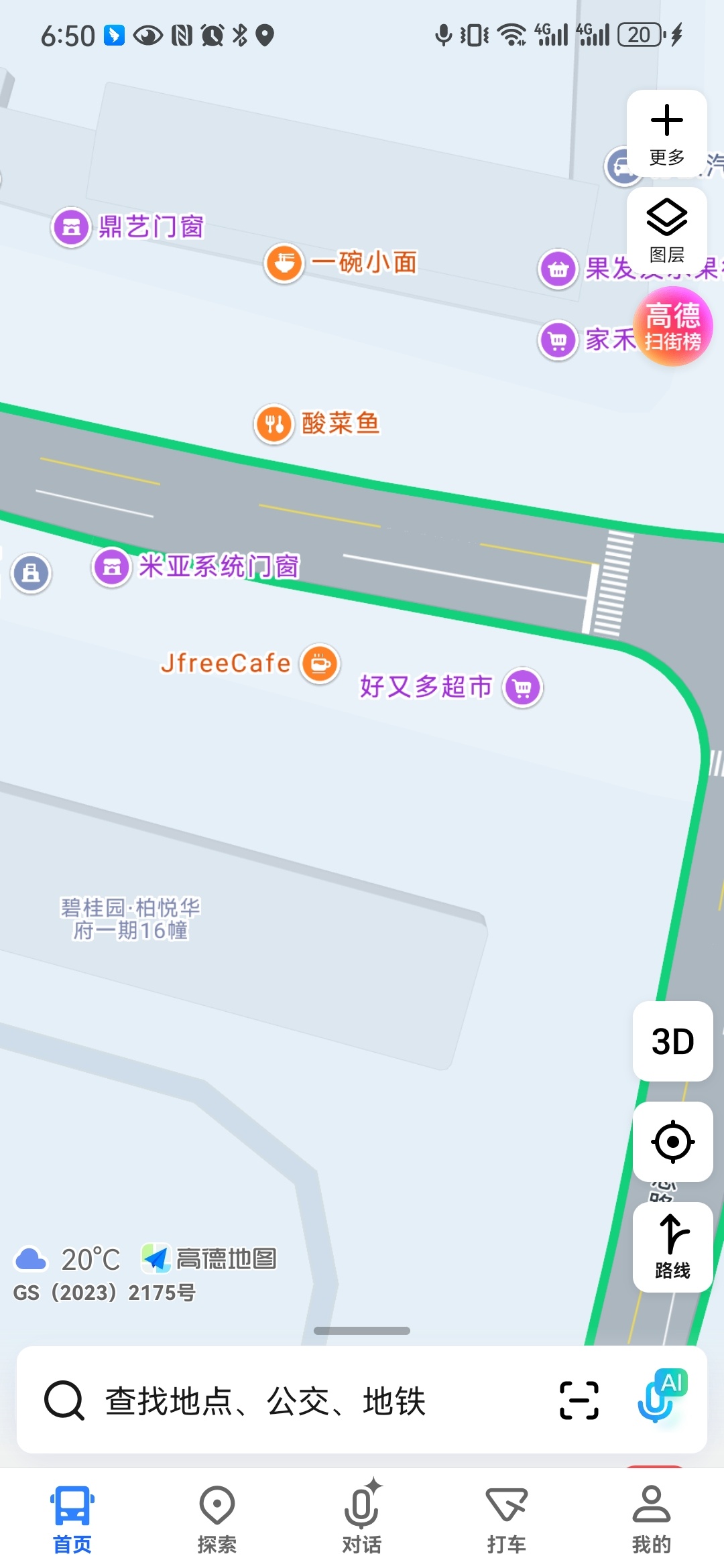Screen dimensions: 724x1568
Task: Open 路线 route planning
Action: pos(672,1246)
